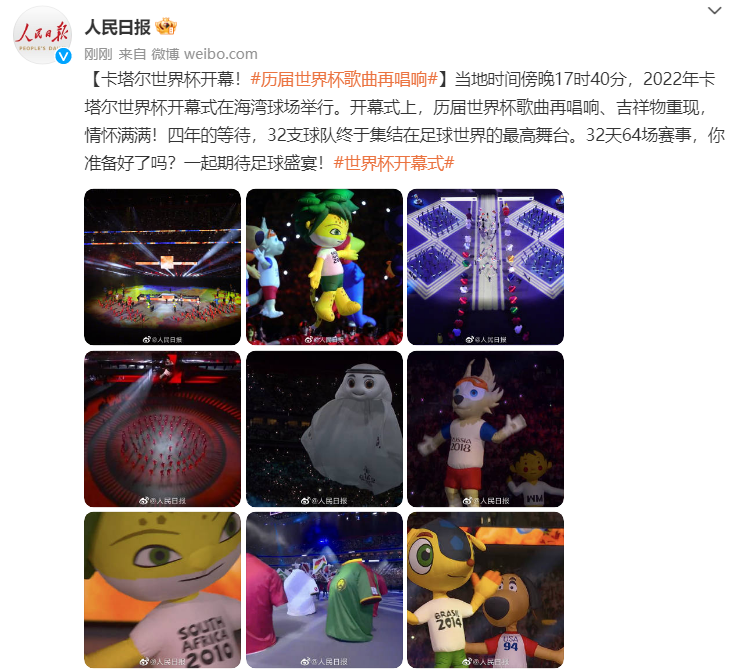Open the post options chevron menu

715,11
